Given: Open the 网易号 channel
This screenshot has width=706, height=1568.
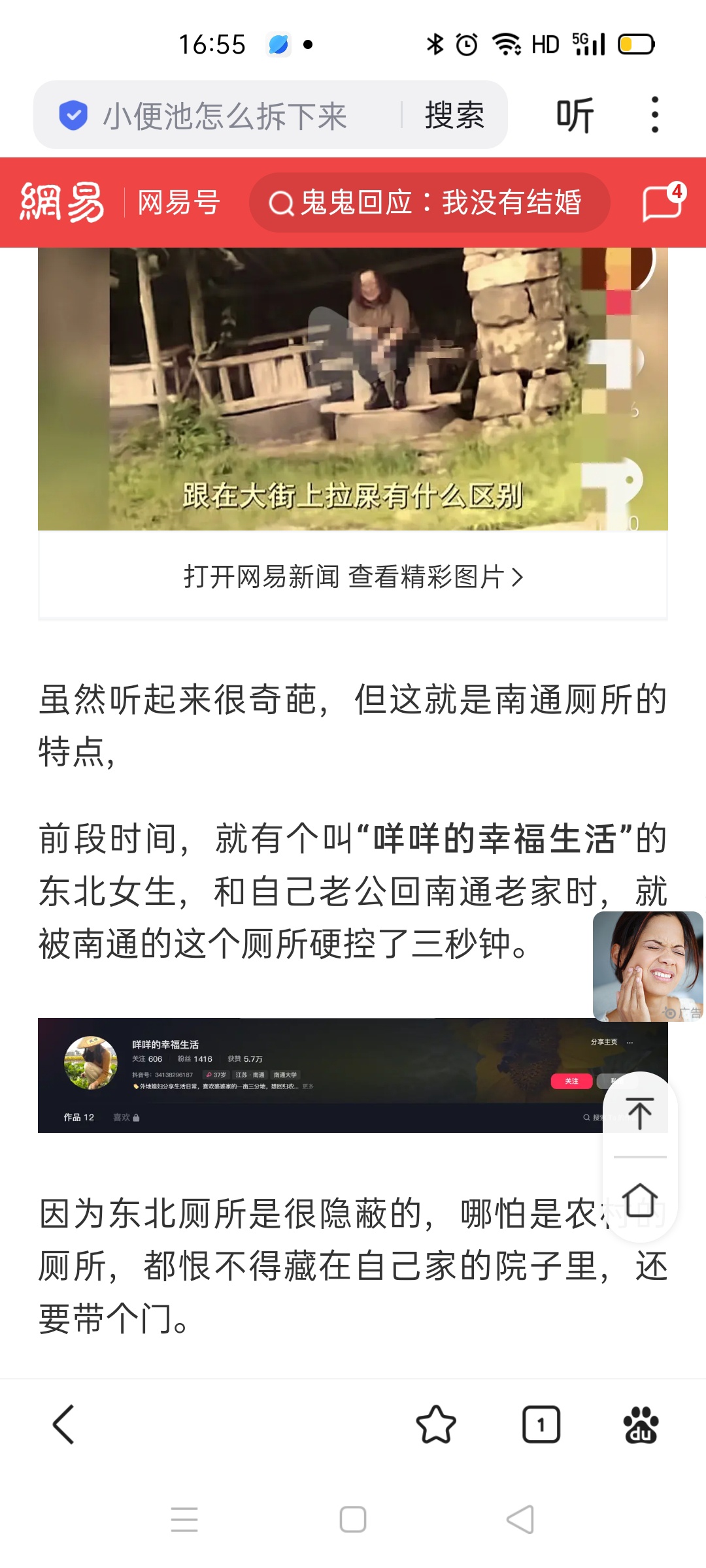Looking at the screenshot, I should pos(178,203).
